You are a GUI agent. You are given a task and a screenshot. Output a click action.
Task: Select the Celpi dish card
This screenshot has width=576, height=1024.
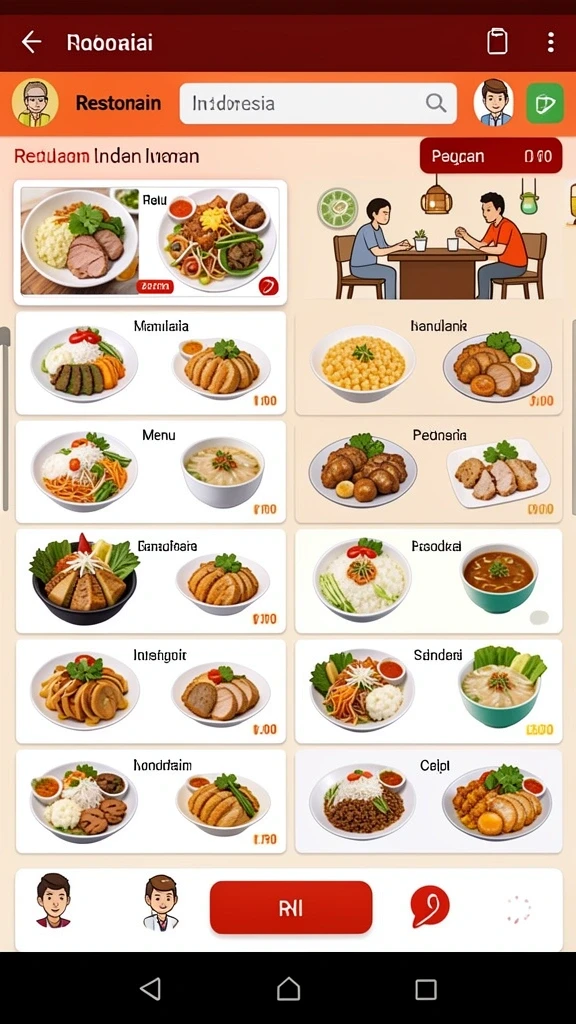pyautogui.click(x=428, y=801)
